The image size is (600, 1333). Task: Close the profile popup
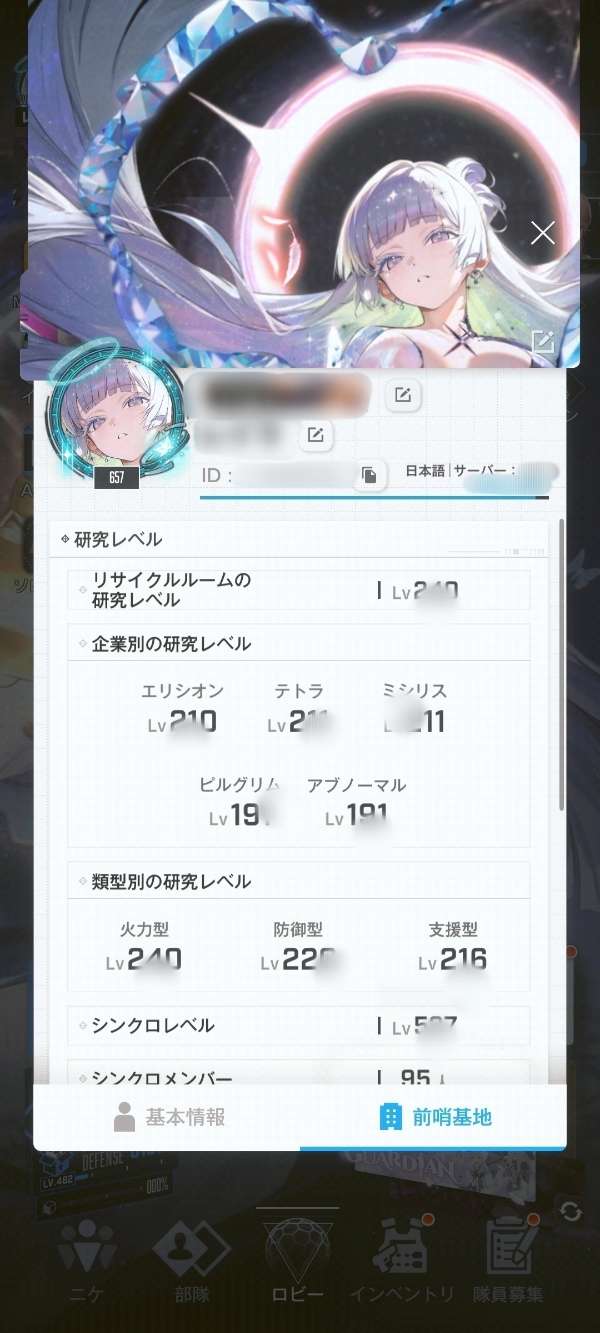pos(542,234)
